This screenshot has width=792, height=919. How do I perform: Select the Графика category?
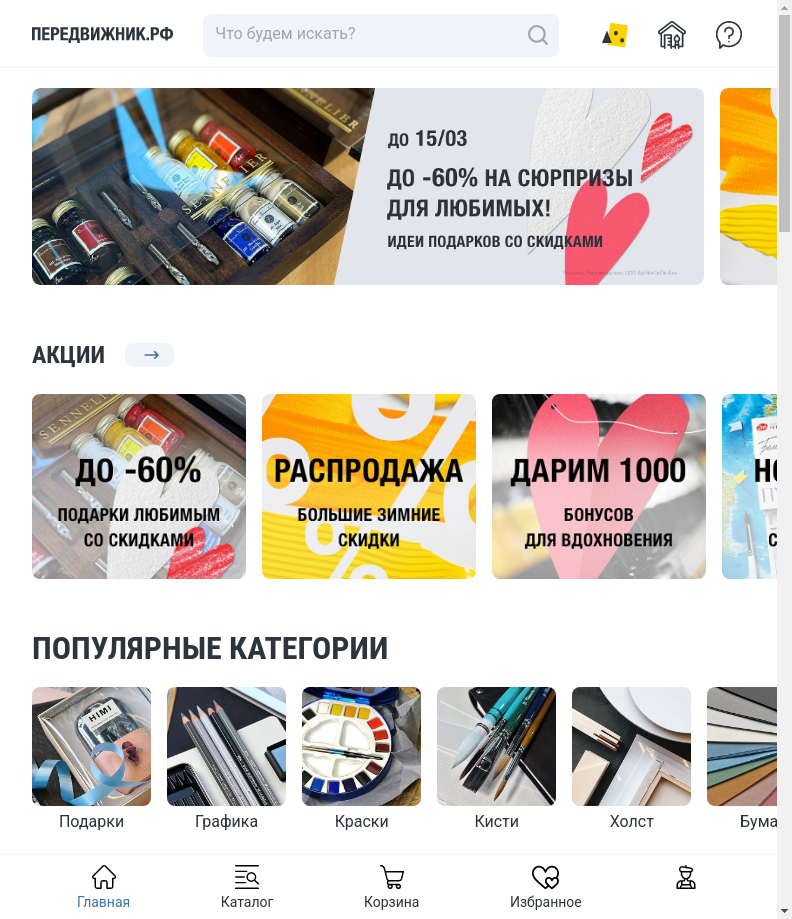pyautogui.click(x=227, y=758)
